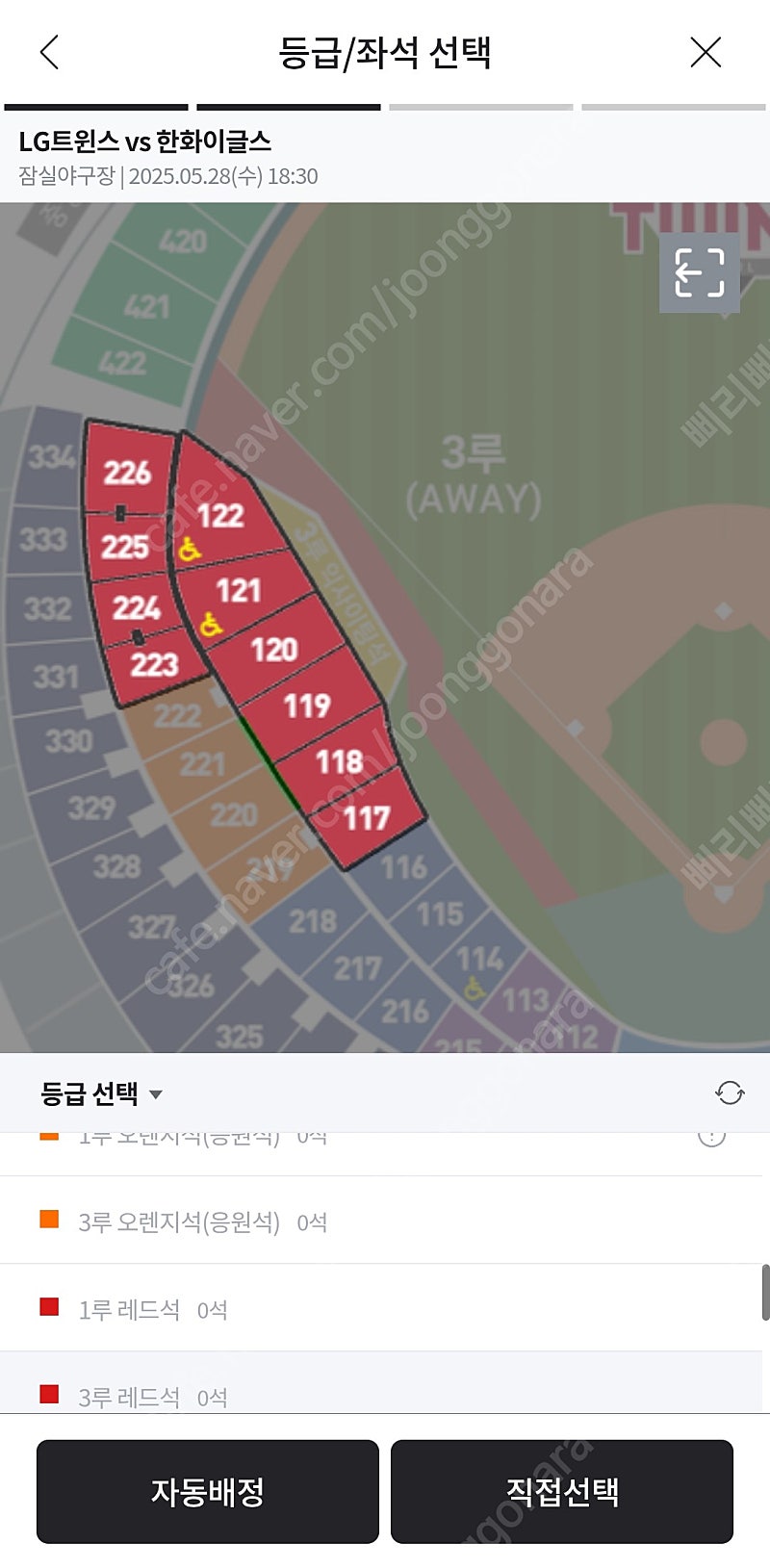This screenshot has width=770, height=1568.
Task: Choose section 118 on the map
Action: tap(339, 762)
